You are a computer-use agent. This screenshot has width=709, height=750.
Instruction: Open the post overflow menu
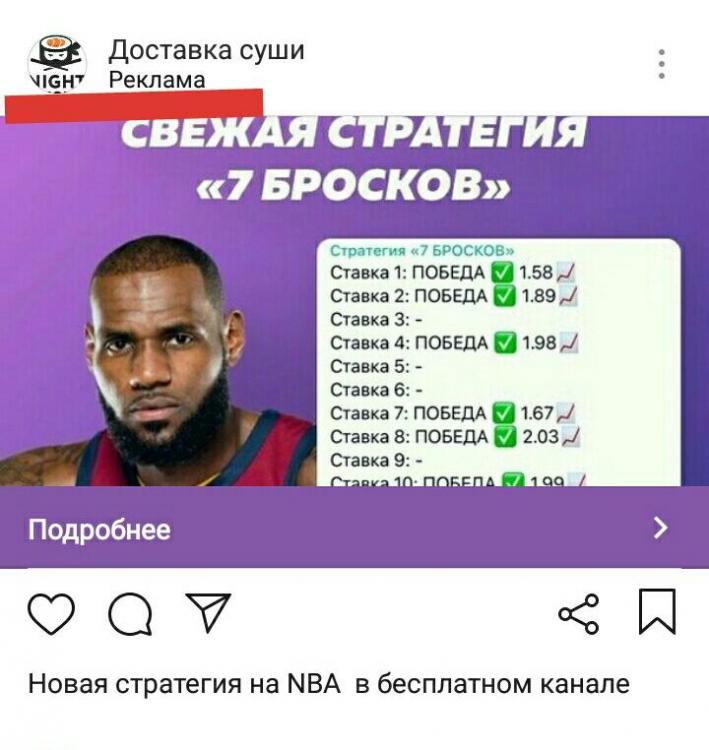click(x=661, y=63)
